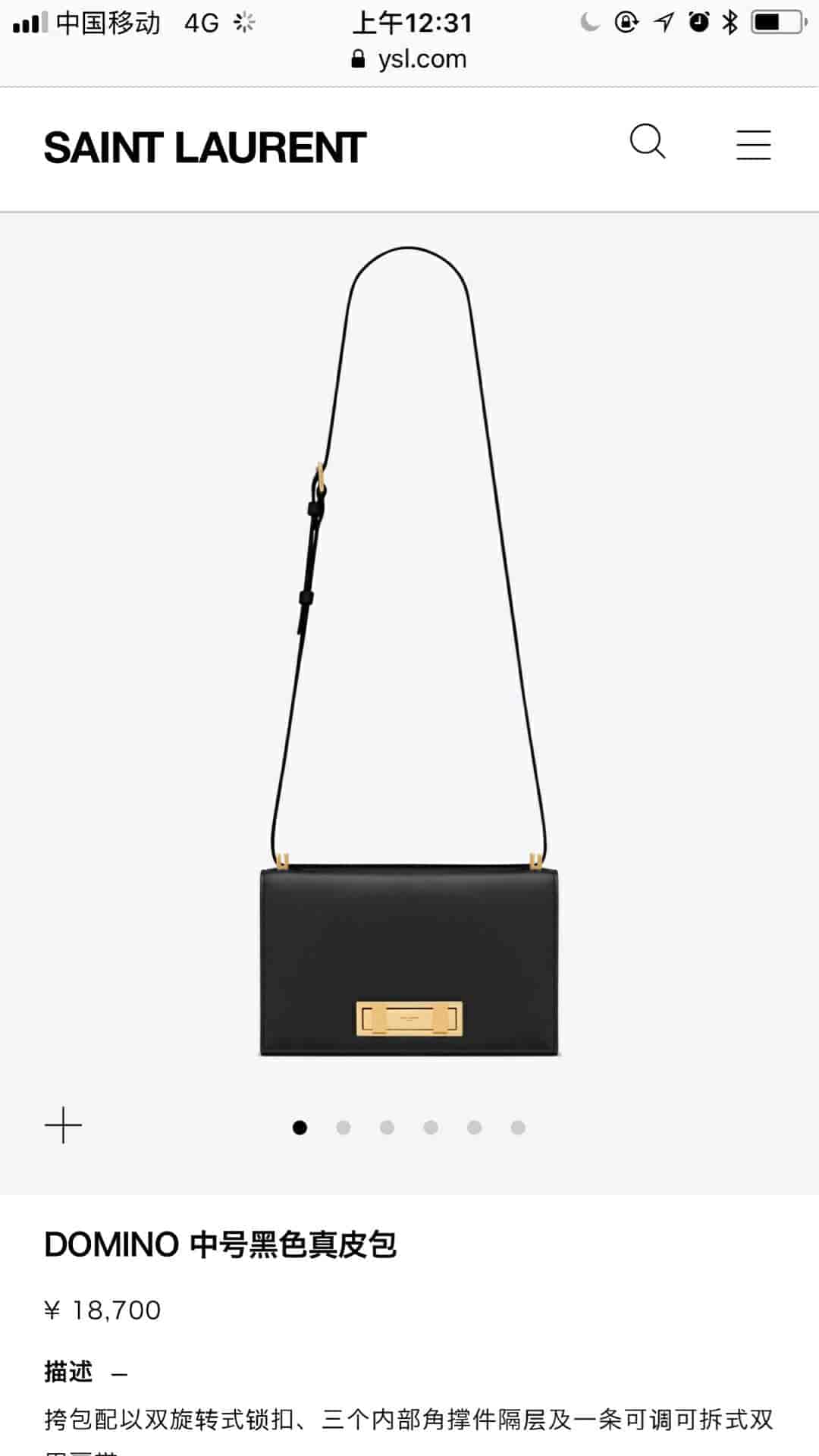Screen dimensions: 819x1456
Task: Zoom product image with plus icon
Action: click(x=63, y=1125)
